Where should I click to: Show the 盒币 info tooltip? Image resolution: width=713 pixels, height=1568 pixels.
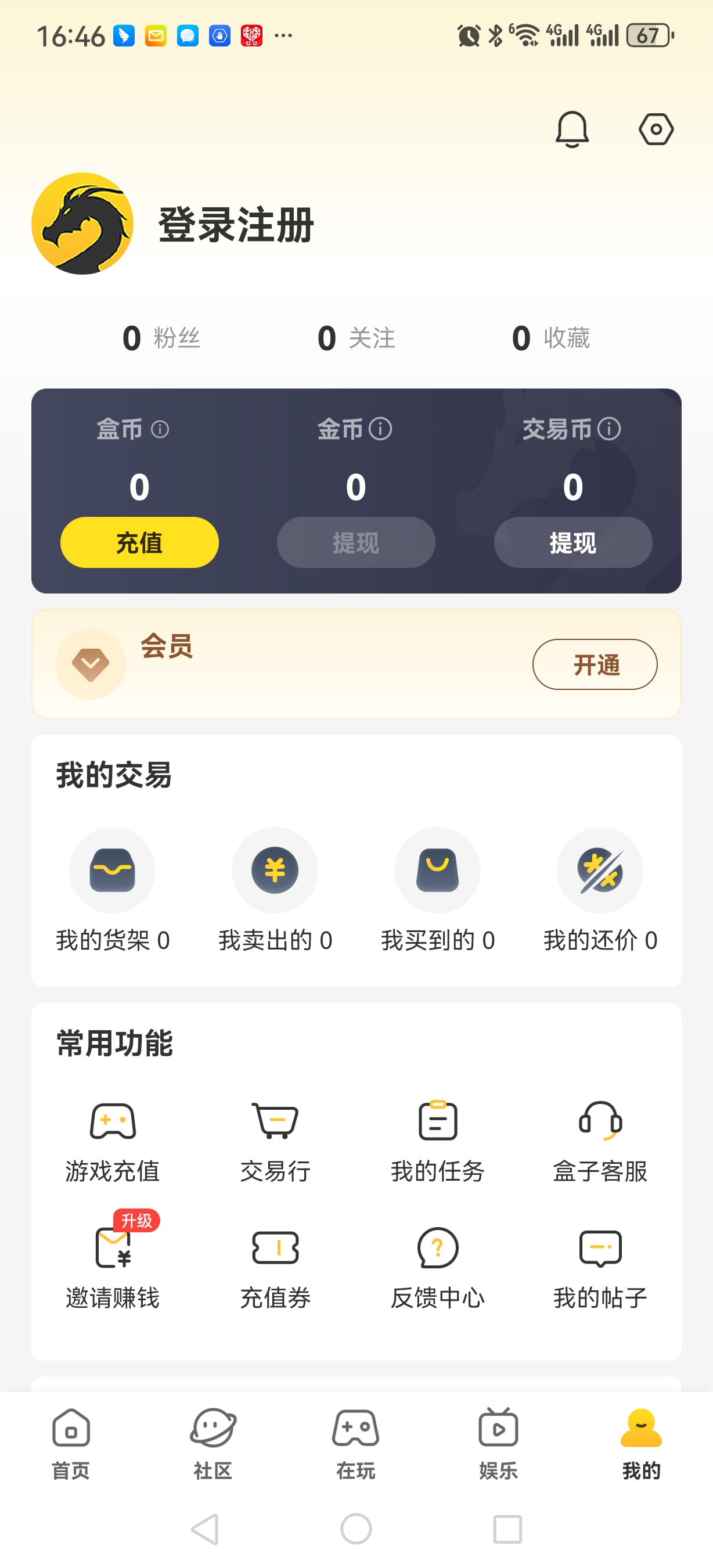160,429
